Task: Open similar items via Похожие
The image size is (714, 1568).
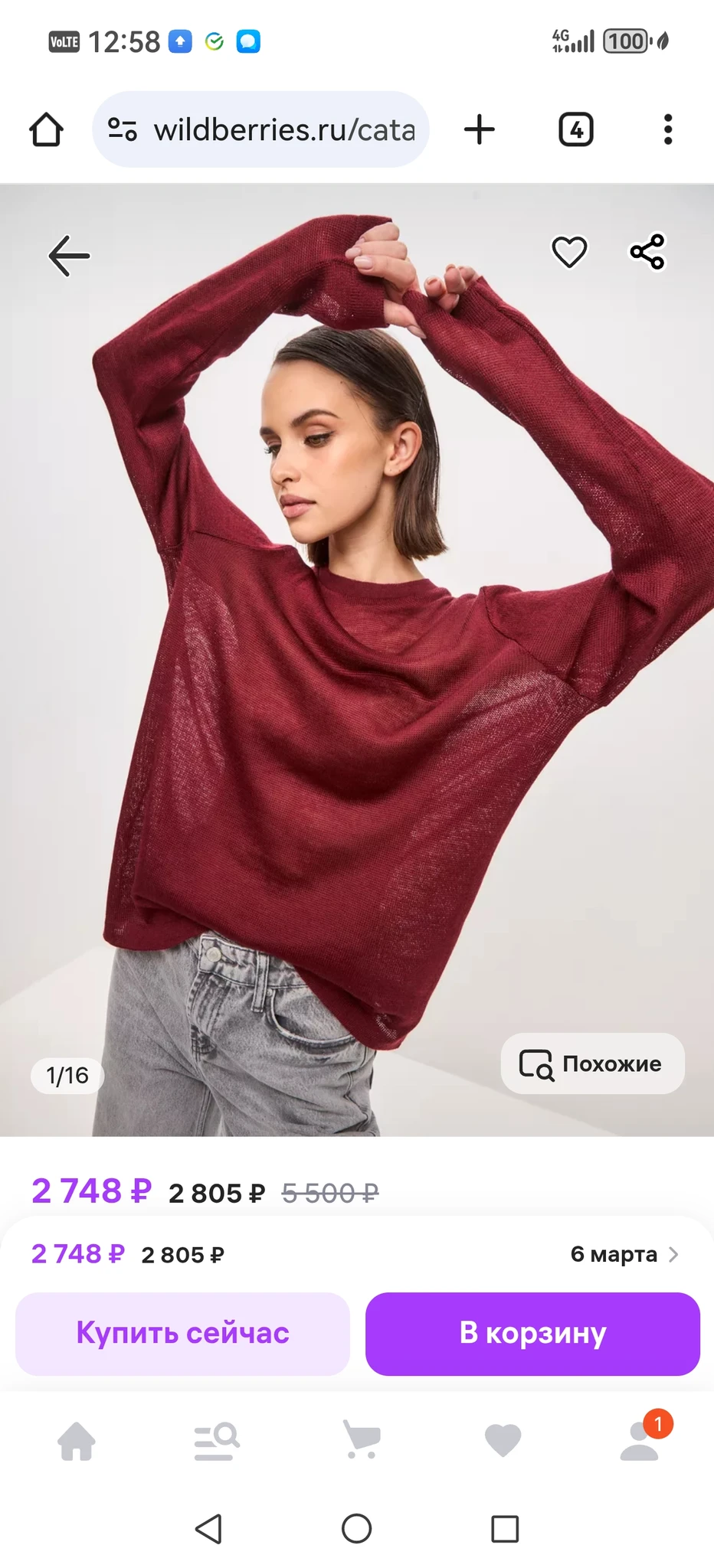Action: [x=592, y=1063]
